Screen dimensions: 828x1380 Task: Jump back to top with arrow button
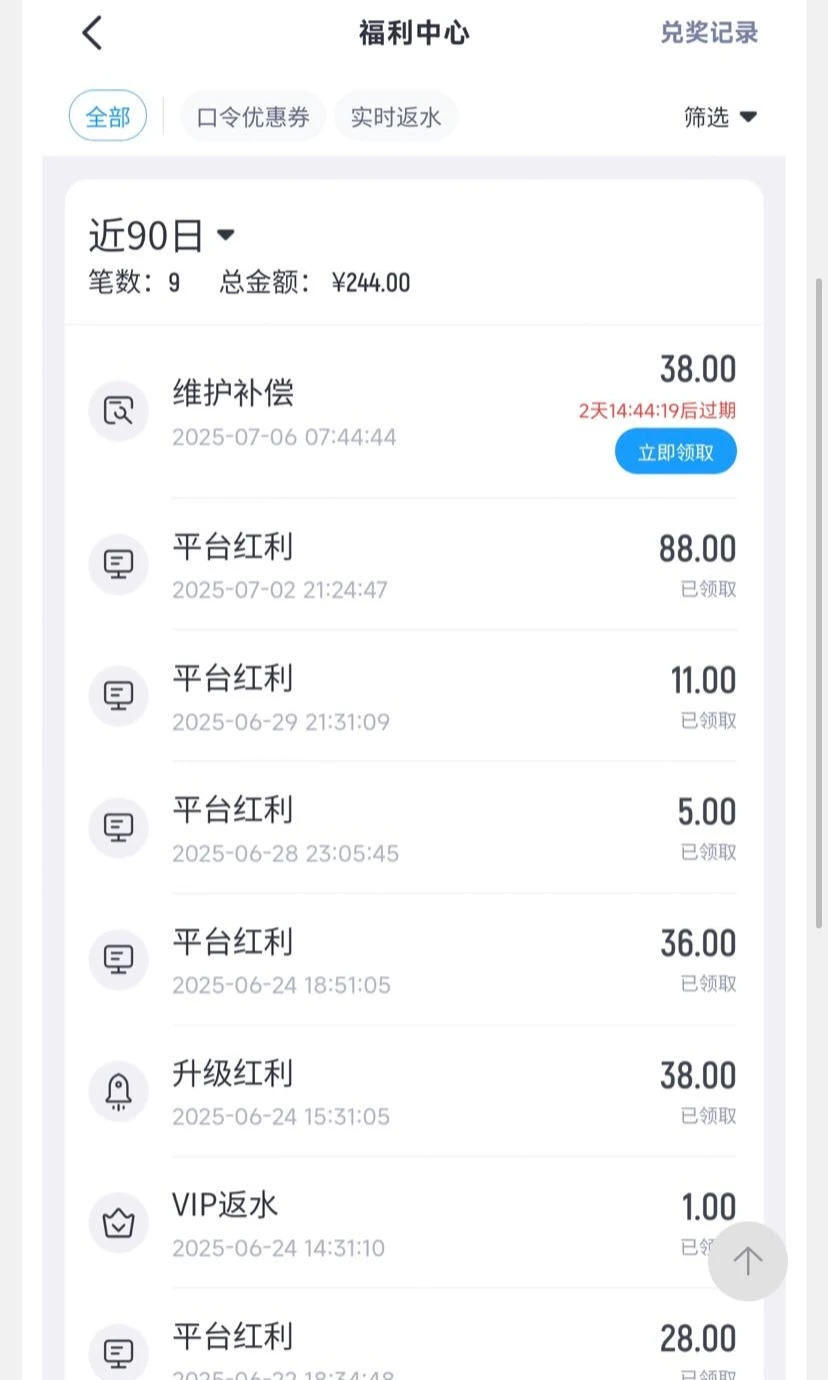[x=748, y=1261]
